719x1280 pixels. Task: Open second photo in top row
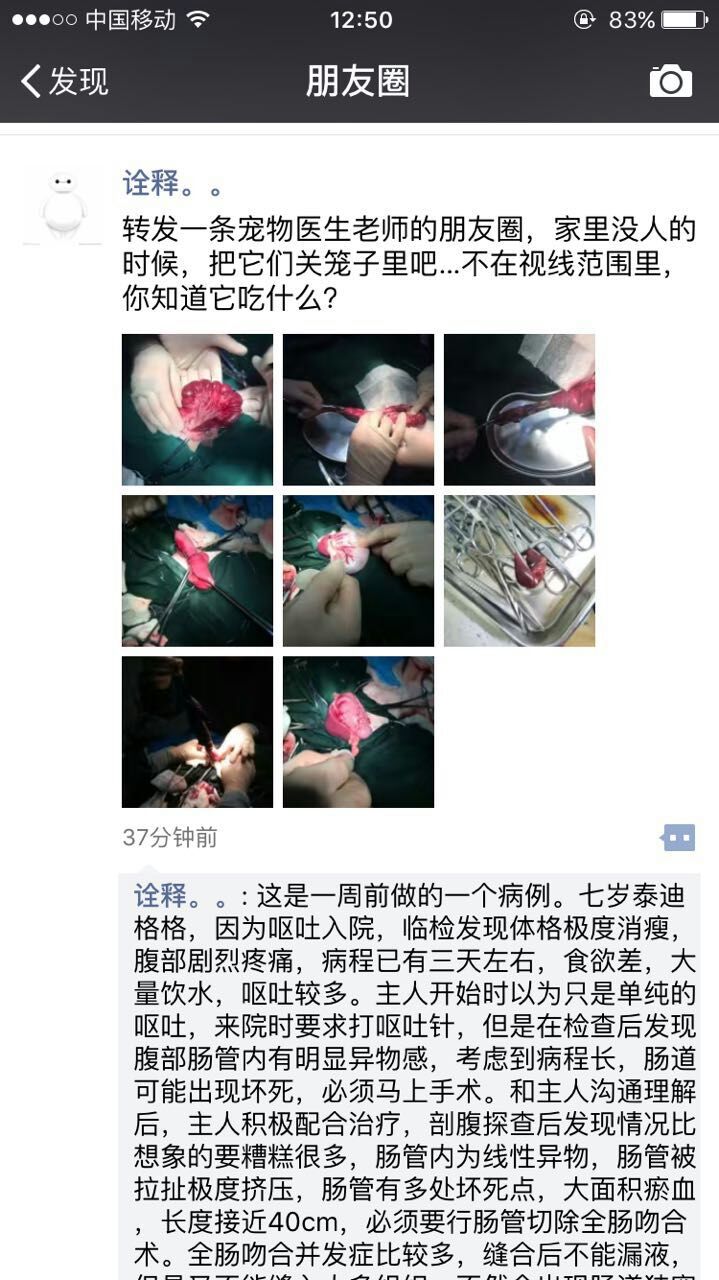pyautogui.click(x=358, y=410)
